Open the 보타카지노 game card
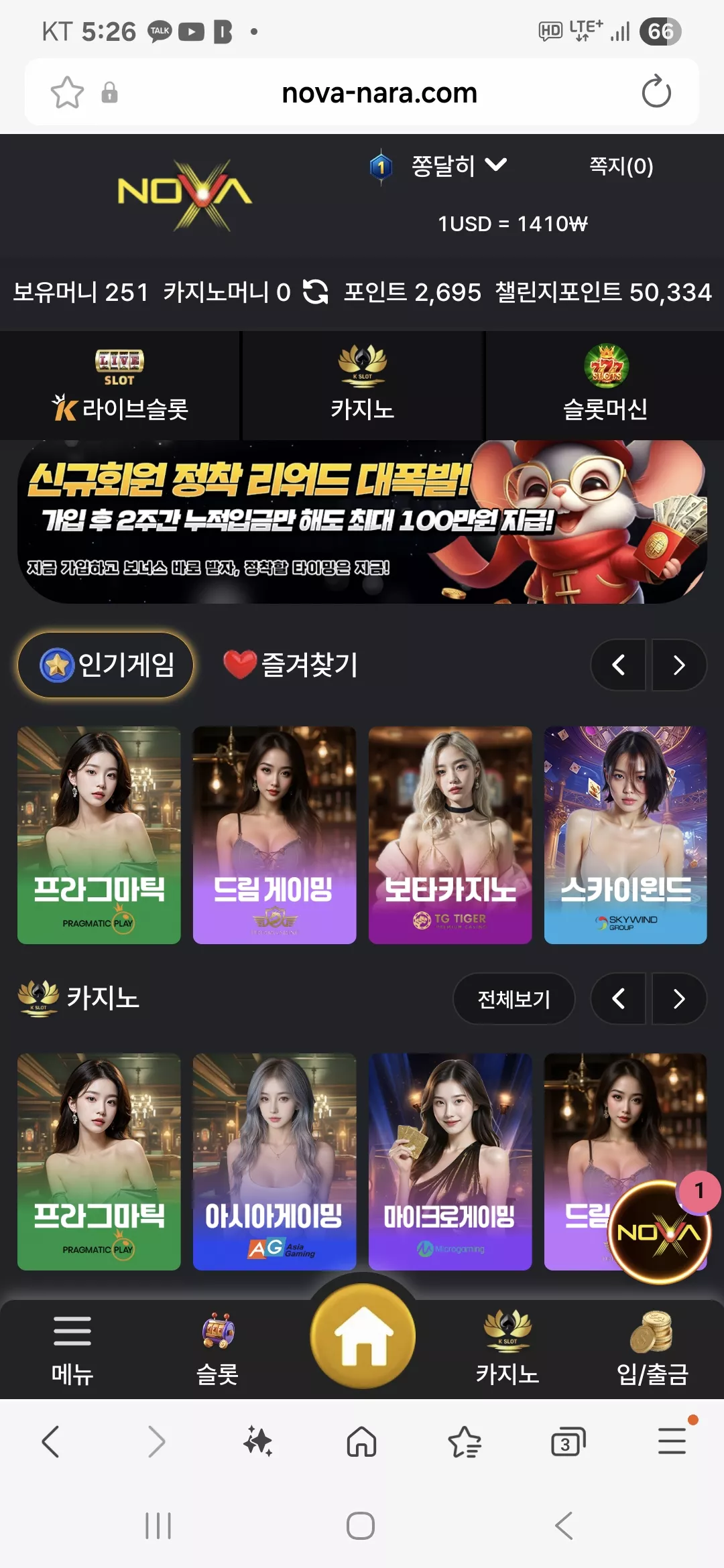 click(450, 835)
